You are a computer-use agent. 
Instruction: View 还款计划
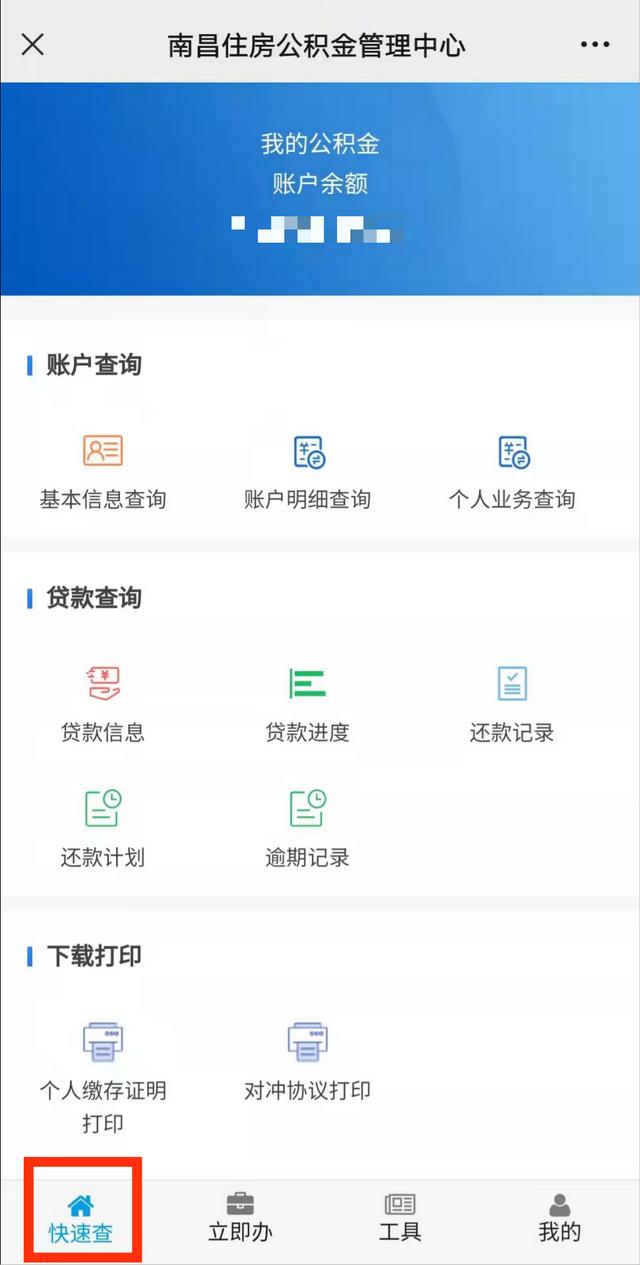103,829
